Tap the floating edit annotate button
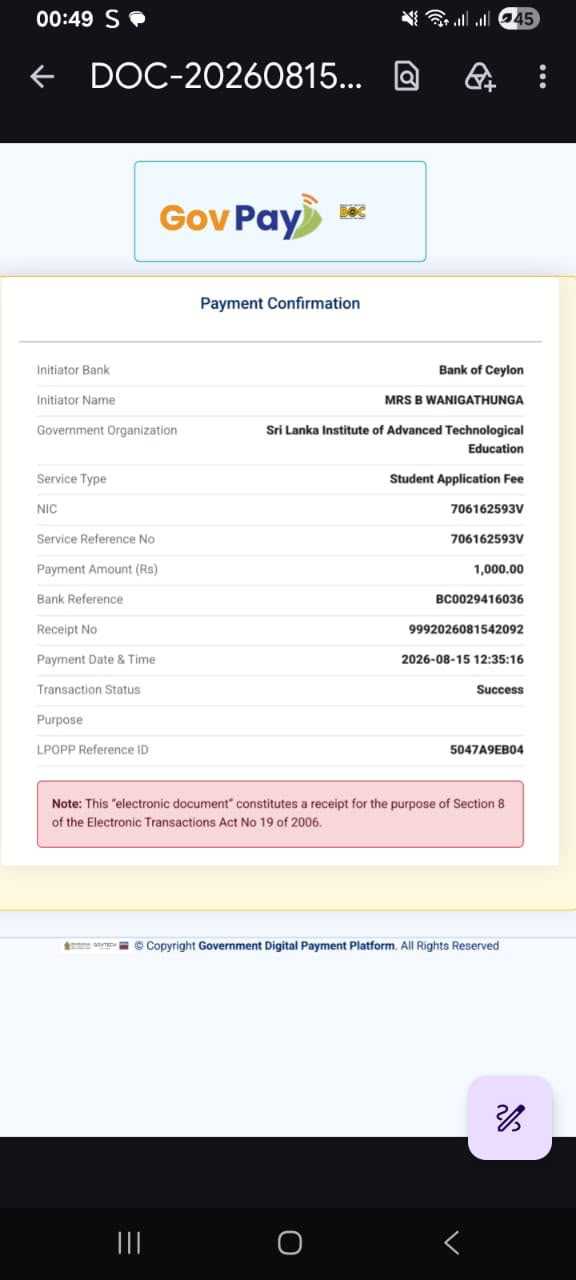This screenshot has height=1280, width=576. [x=510, y=1118]
